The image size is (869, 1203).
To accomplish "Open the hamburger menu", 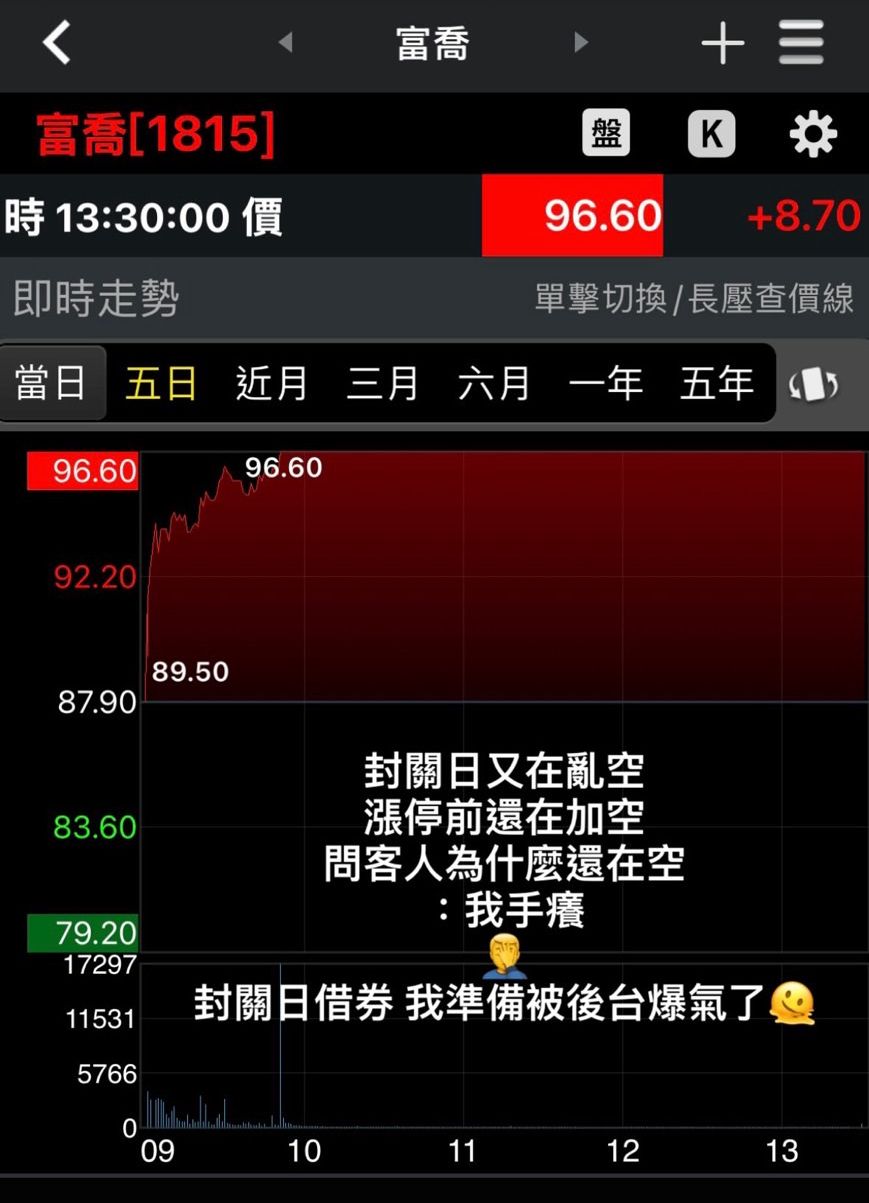I will 801,43.
